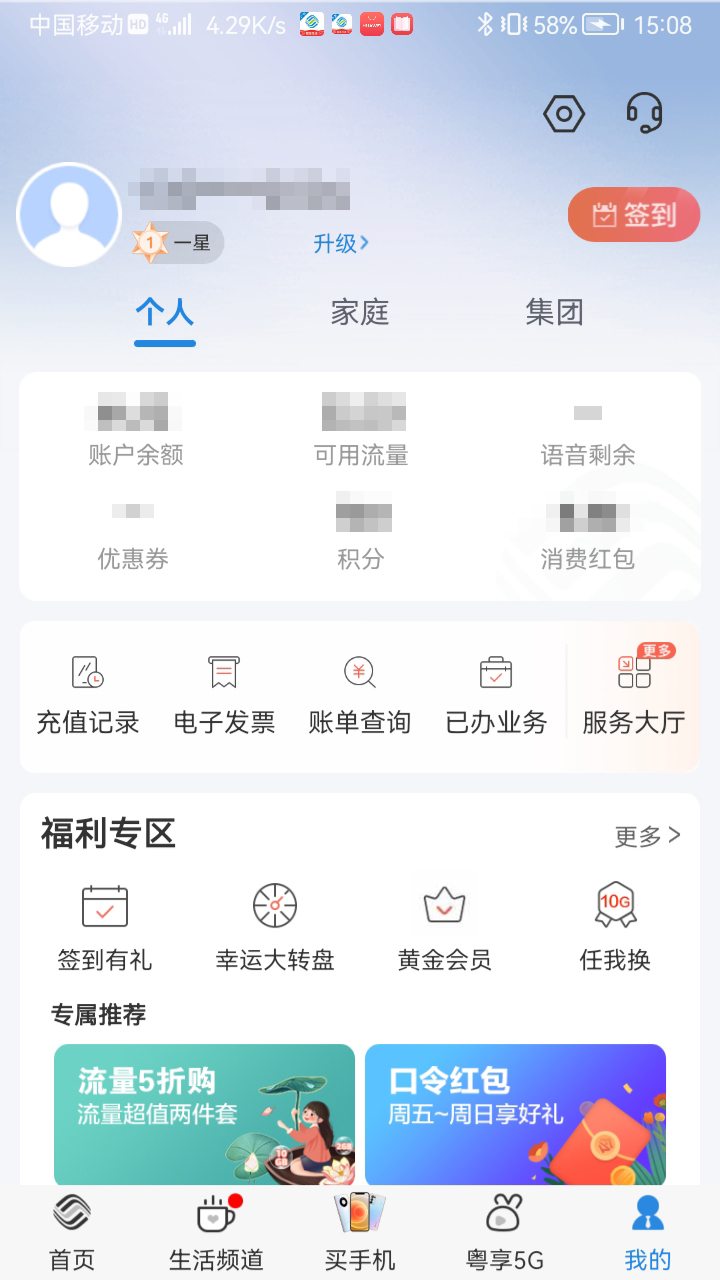Open 充值记录 recharge records
720x1280 pixels.
88,692
